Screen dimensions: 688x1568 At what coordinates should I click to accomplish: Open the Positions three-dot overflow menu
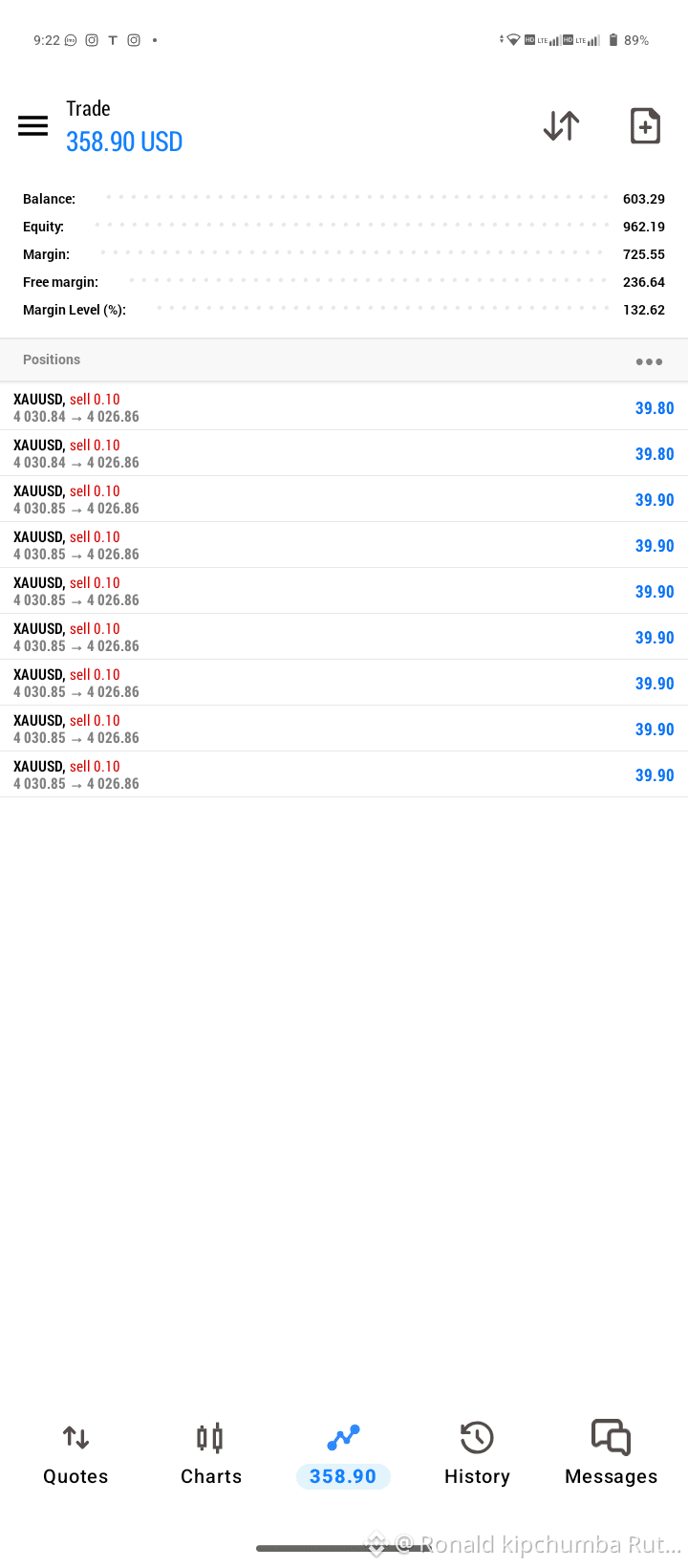[649, 361]
